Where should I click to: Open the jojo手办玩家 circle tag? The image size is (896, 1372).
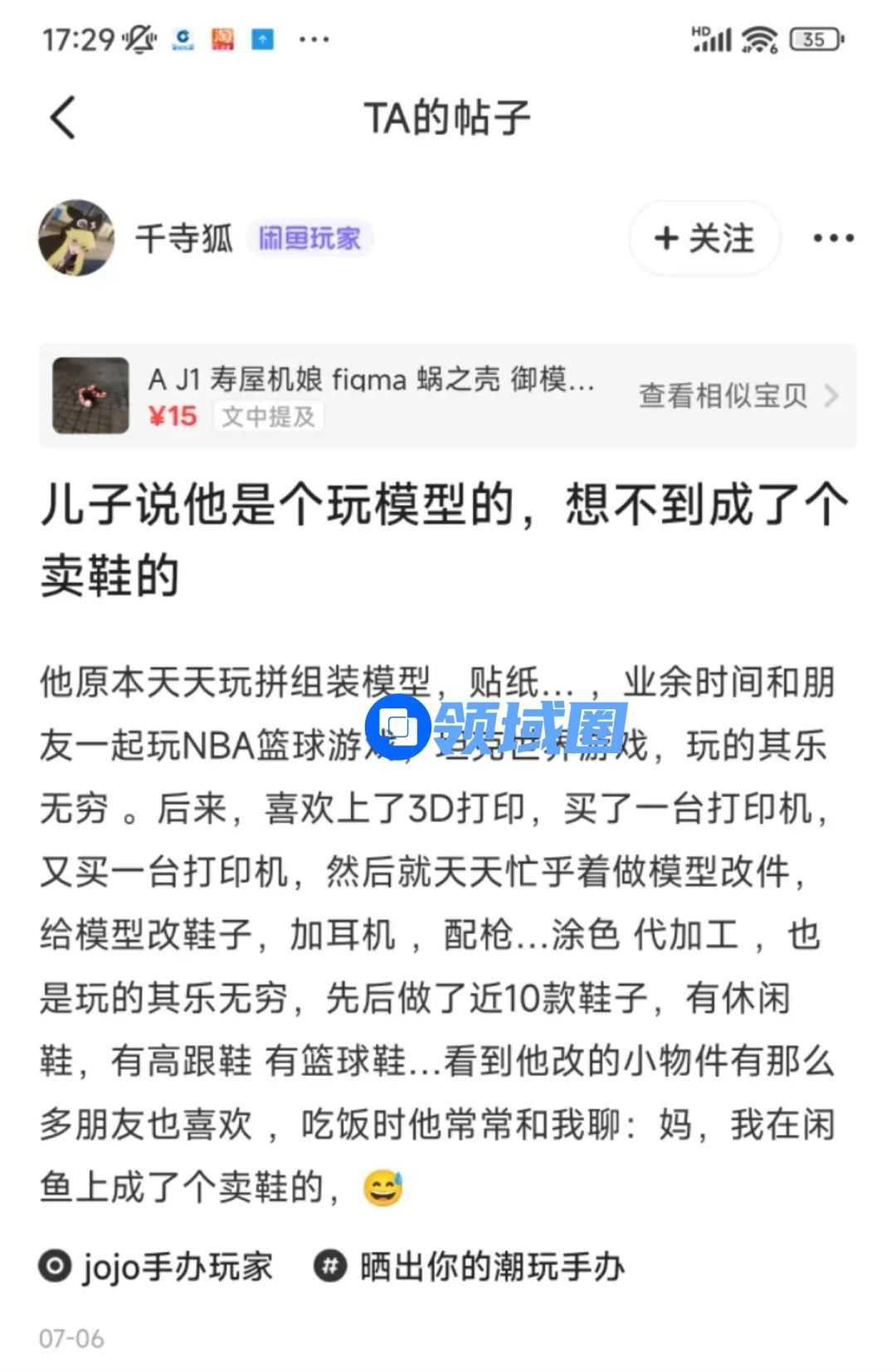coord(158,1267)
